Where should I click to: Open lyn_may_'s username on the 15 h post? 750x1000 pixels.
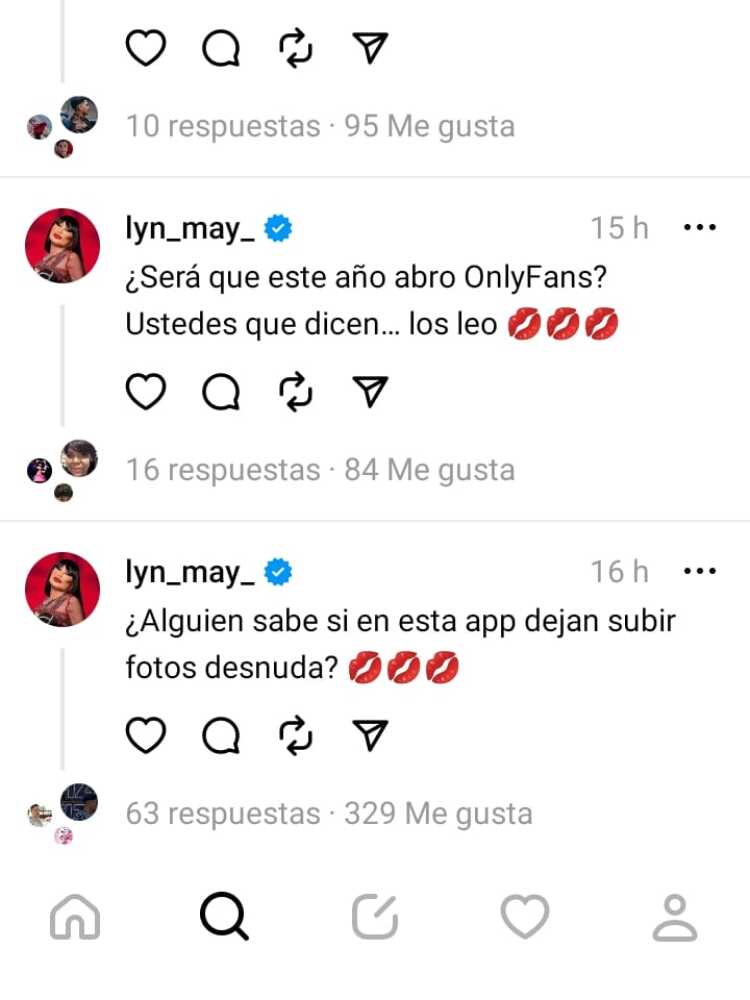(x=189, y=228)
